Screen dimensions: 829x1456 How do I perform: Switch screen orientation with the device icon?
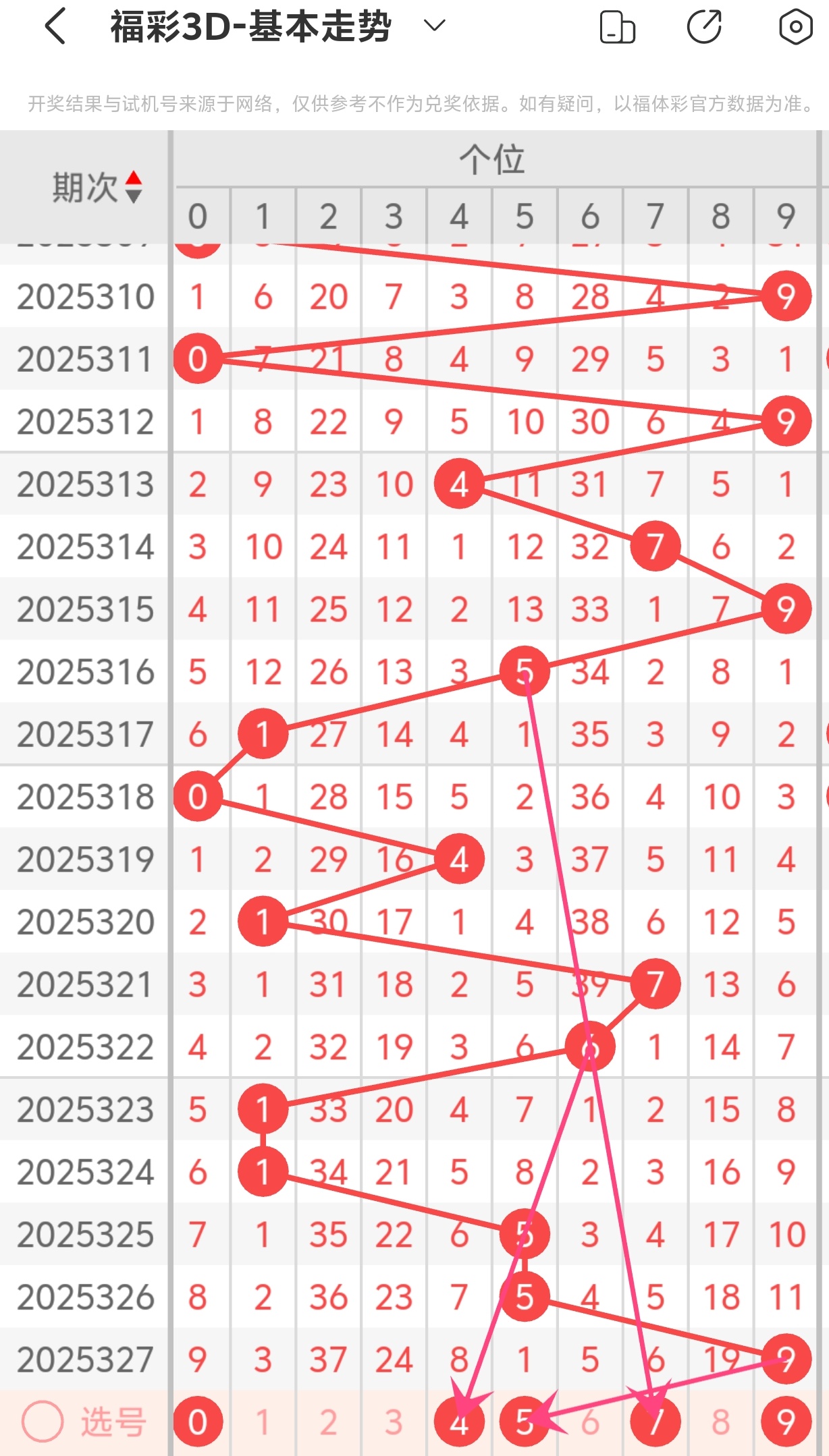click(x=617, y=28)
